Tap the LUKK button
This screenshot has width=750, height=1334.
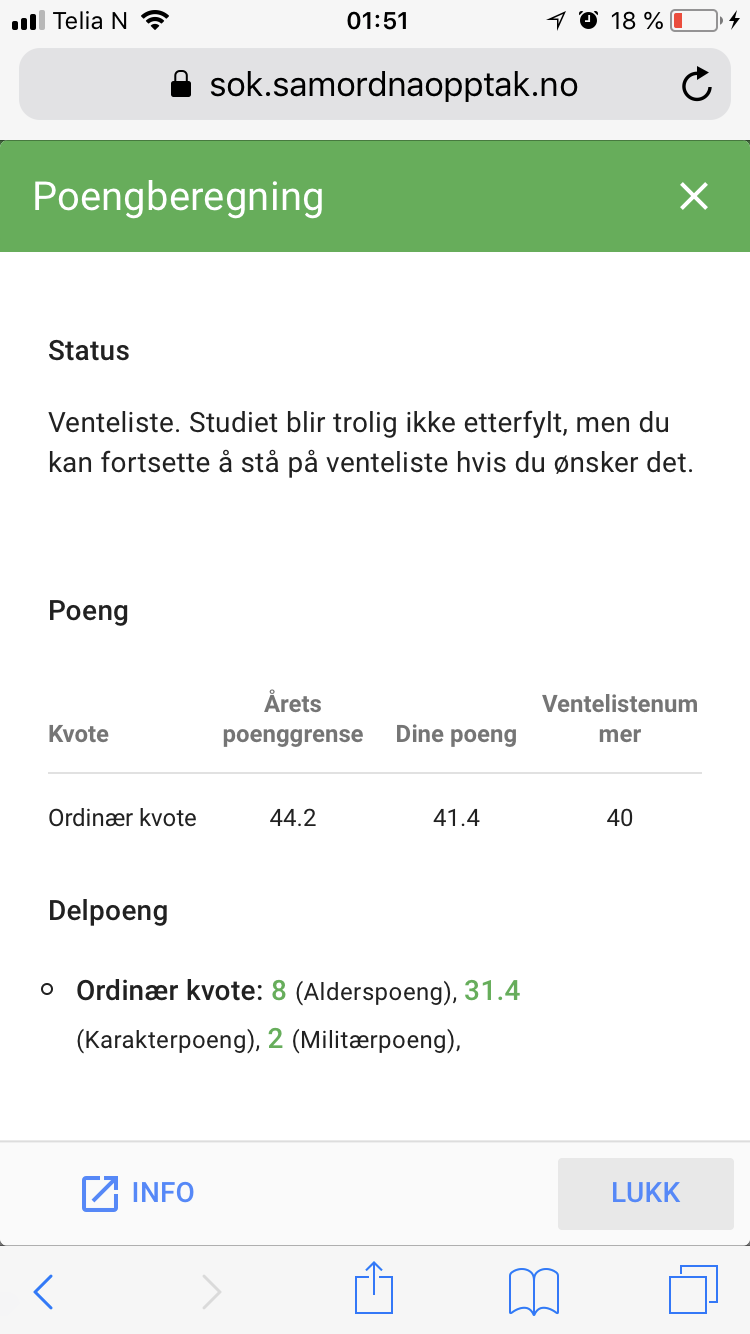coord(645,1193)
